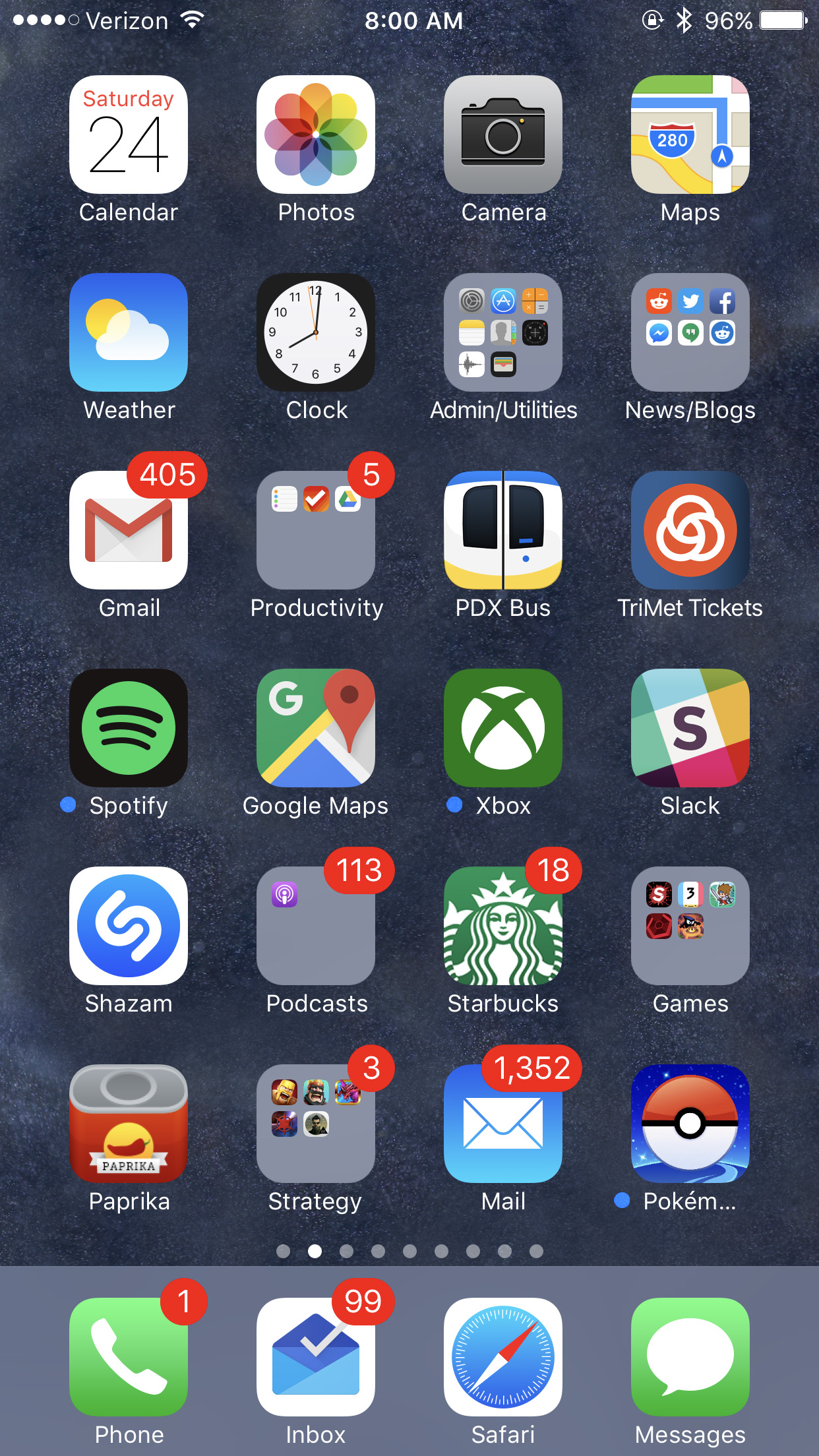Open the Admin/Utilities folder

click(x=503, y=332)
